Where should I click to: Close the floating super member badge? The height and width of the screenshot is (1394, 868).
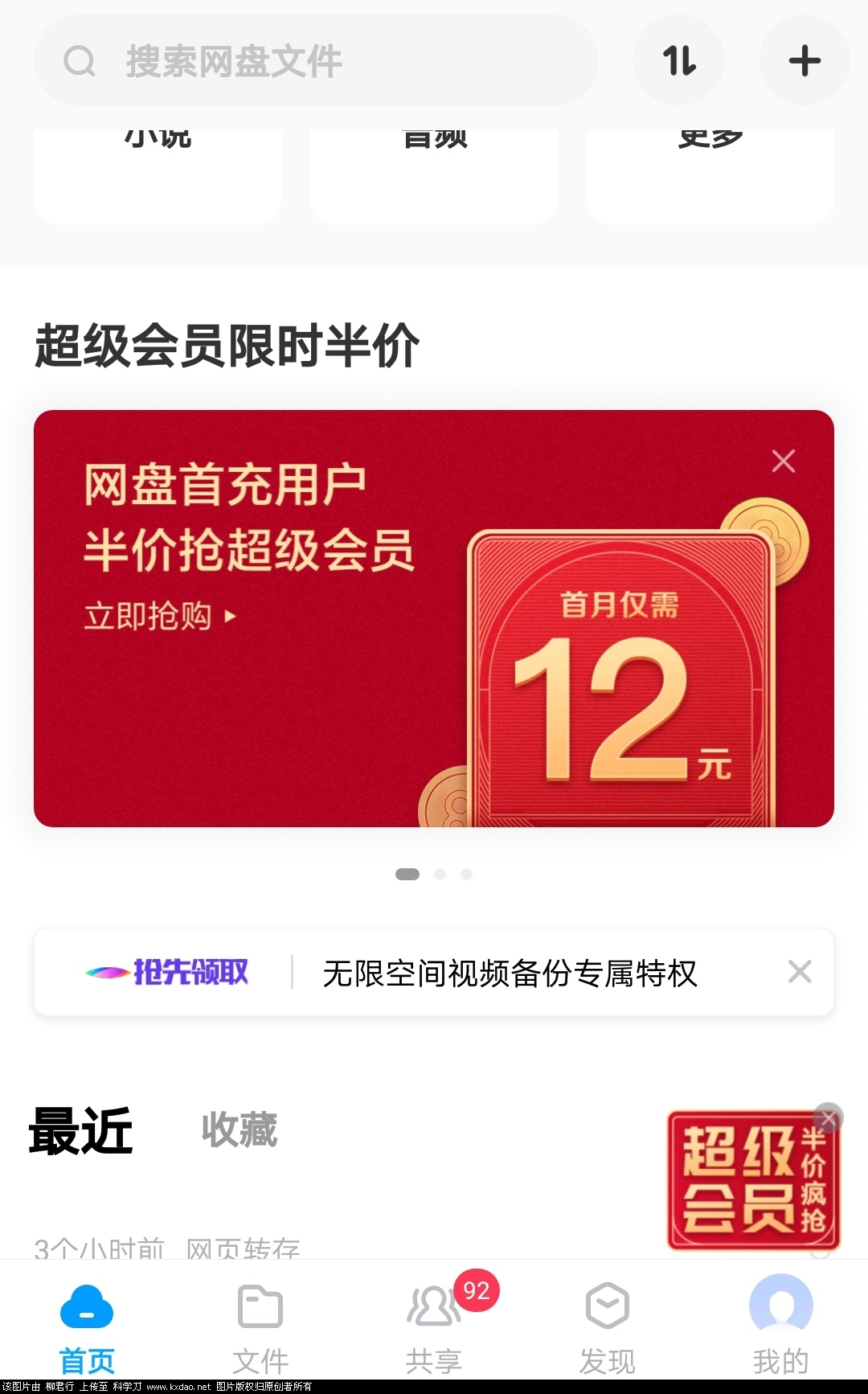(x=828, y=1117)
